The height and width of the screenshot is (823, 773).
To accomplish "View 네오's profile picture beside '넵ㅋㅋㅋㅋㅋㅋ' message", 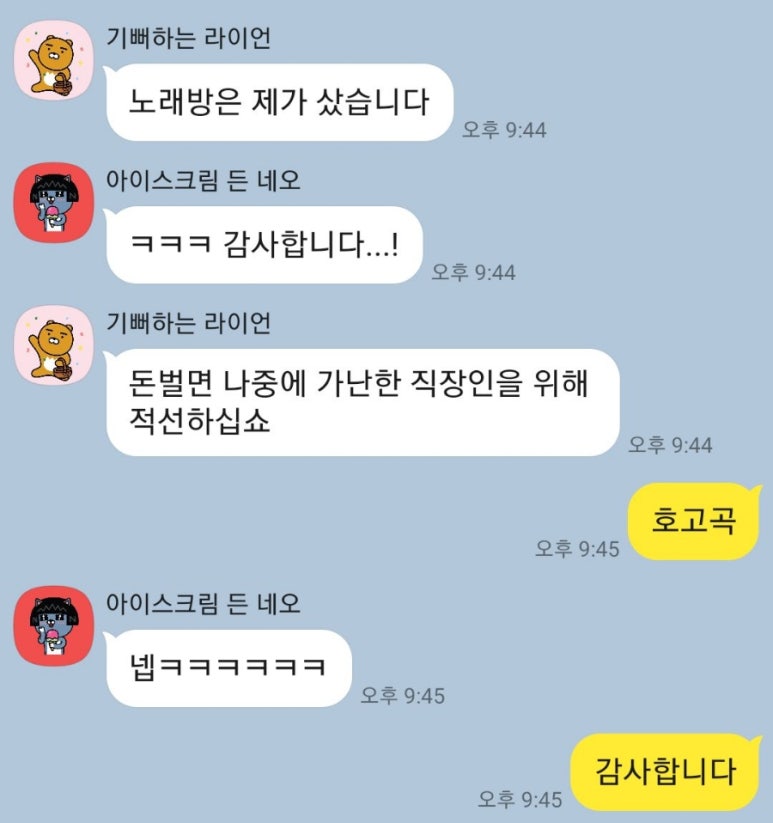I will pos(52,626).
